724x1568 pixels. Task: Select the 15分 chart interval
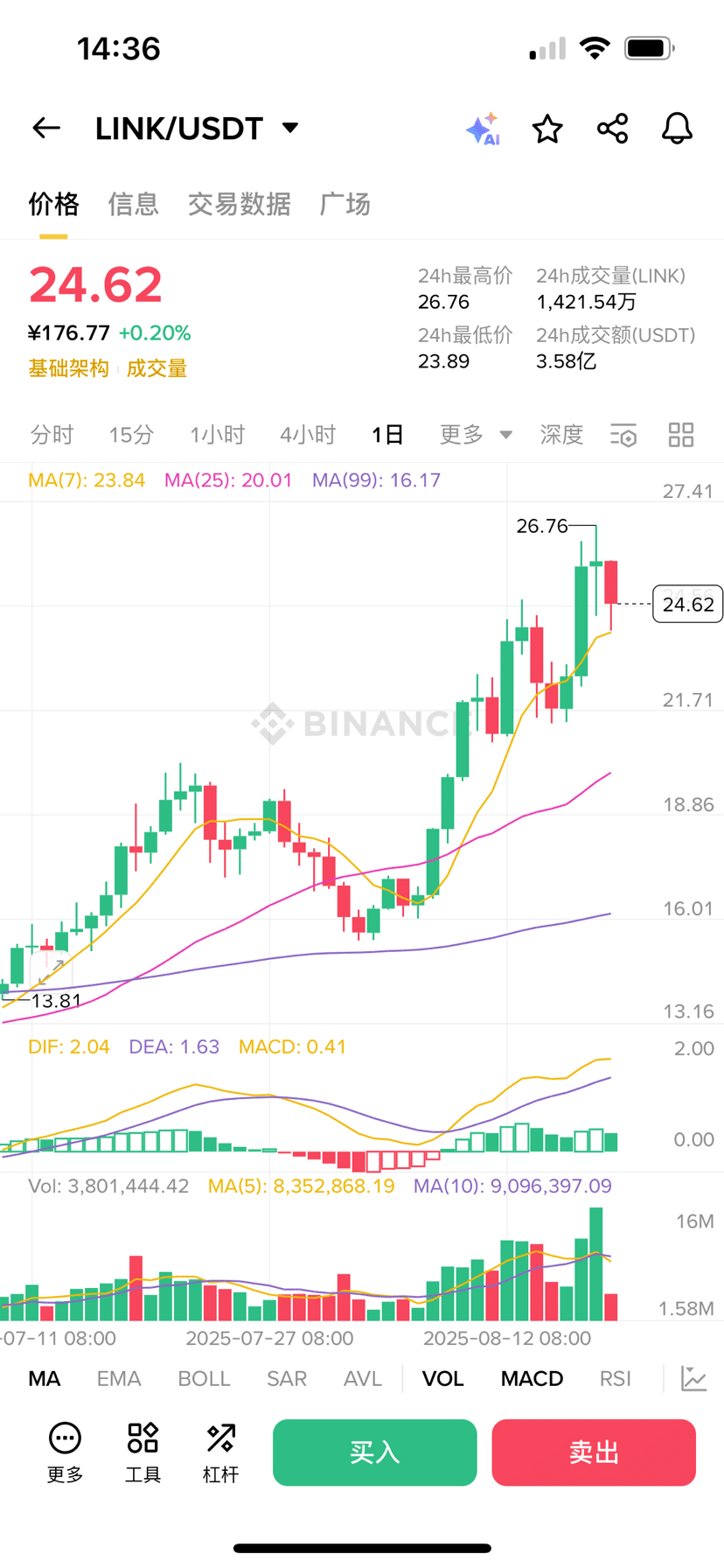click(x=131, y=435)
